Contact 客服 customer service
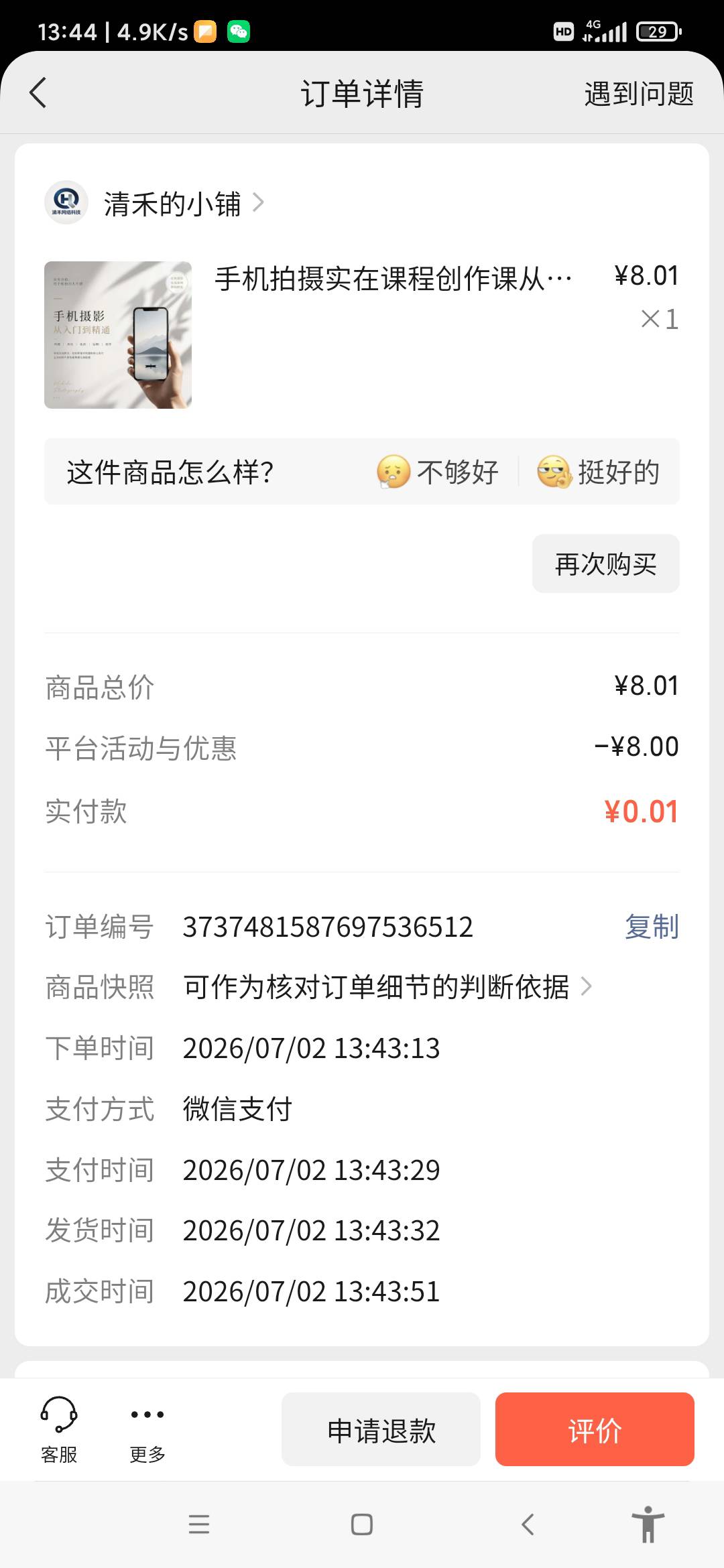This screenshot has height=1568, width=724. tap(59, 1430)
